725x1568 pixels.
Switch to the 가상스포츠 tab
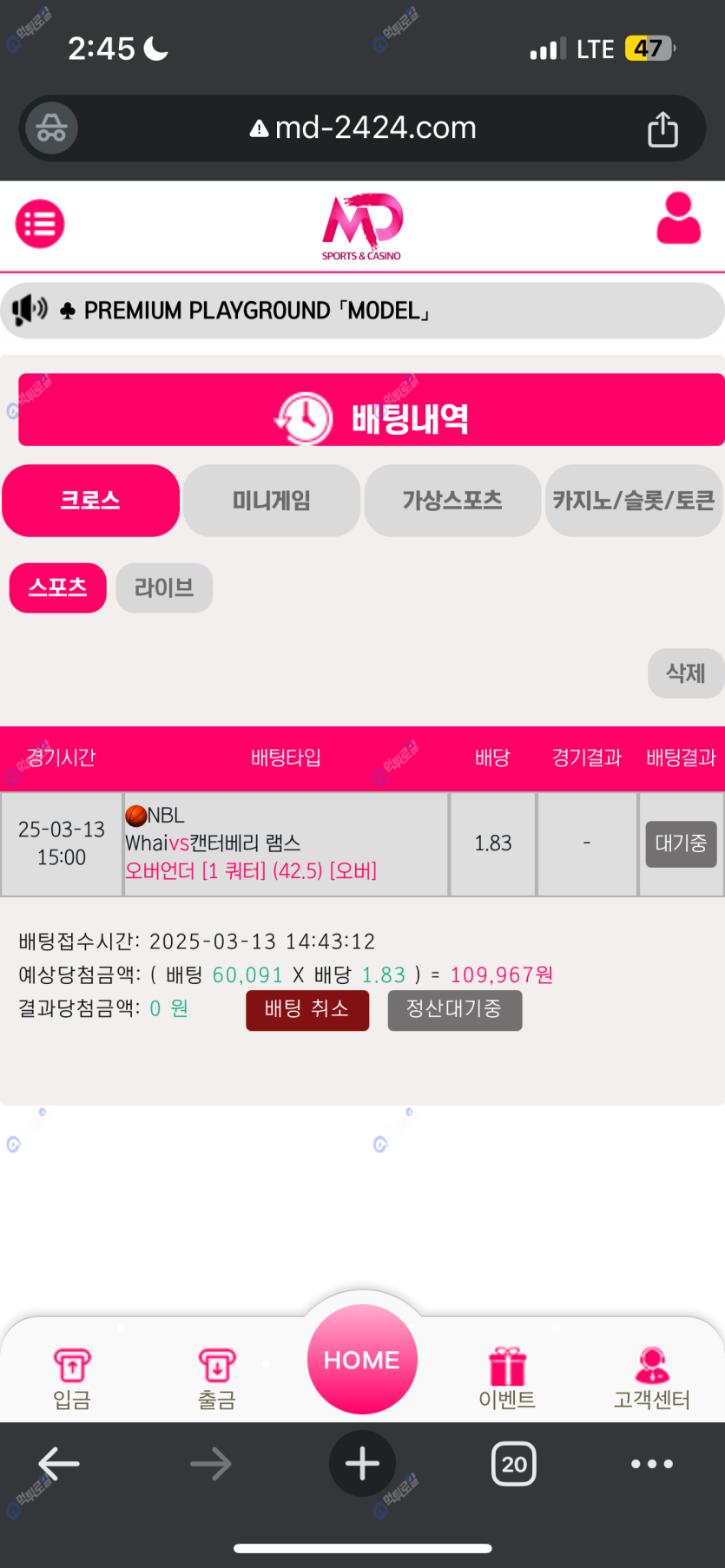click(x=452, y=501)
